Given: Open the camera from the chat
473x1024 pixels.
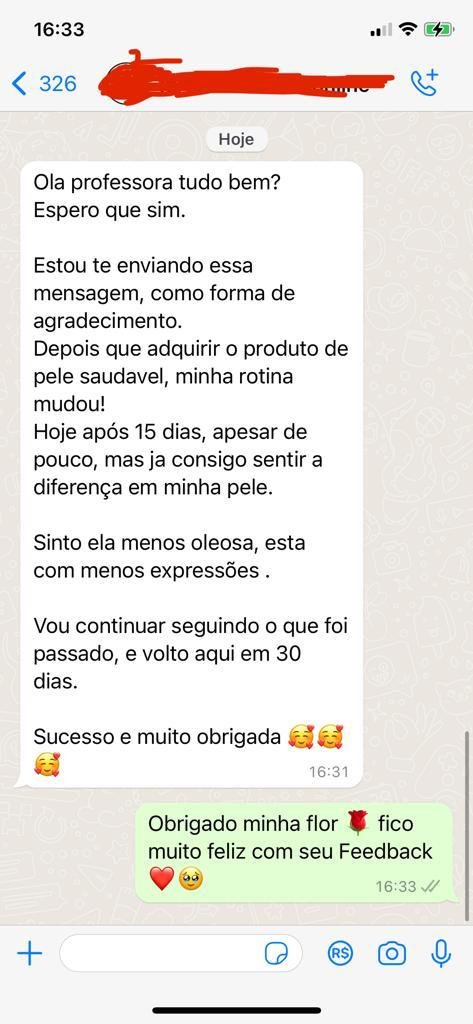Looking at the screenshot, I should click(391, 954).
